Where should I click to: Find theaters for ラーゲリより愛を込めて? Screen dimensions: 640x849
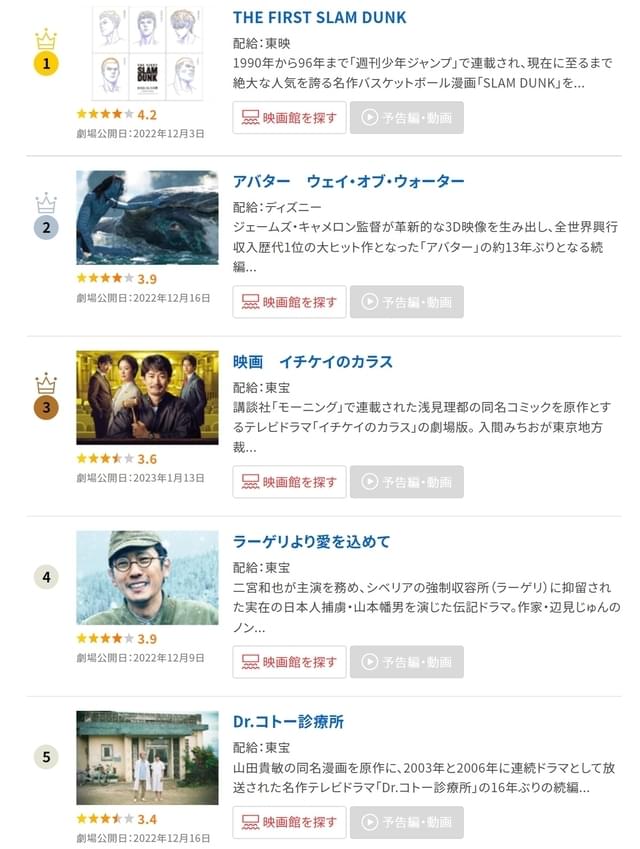pyautogui.click(x=289, y=662)
